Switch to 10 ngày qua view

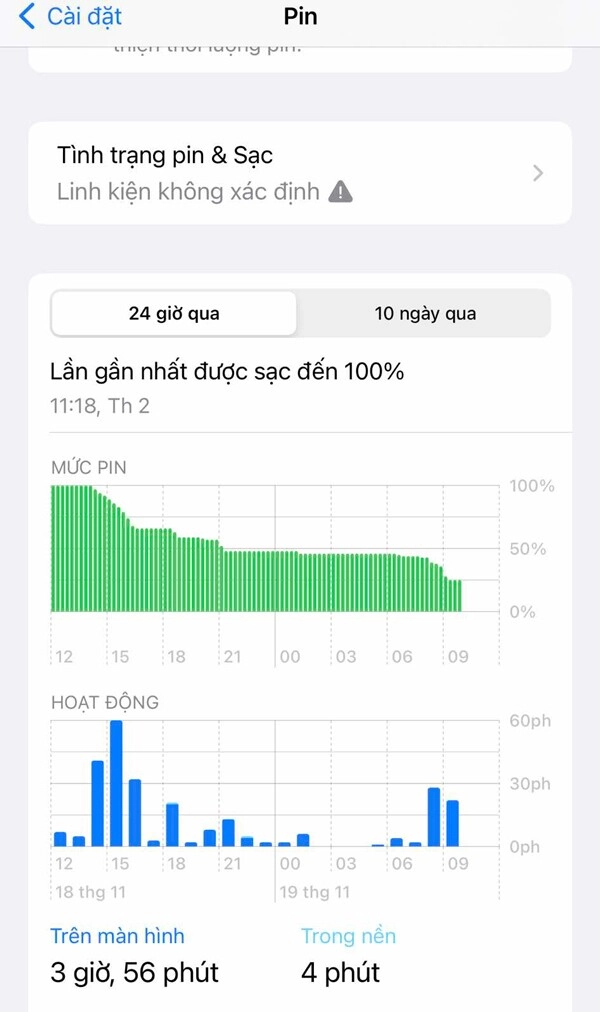[425, 314]
